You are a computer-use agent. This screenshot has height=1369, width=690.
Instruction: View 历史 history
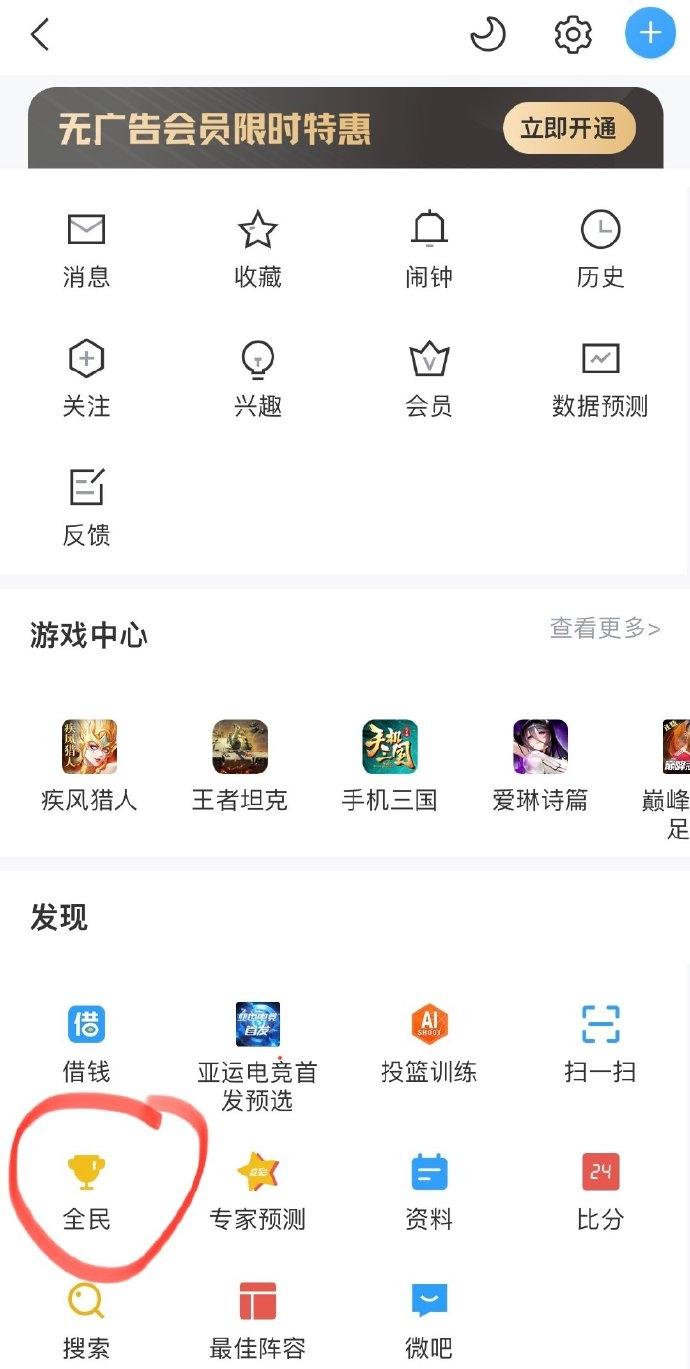[600, 250]
